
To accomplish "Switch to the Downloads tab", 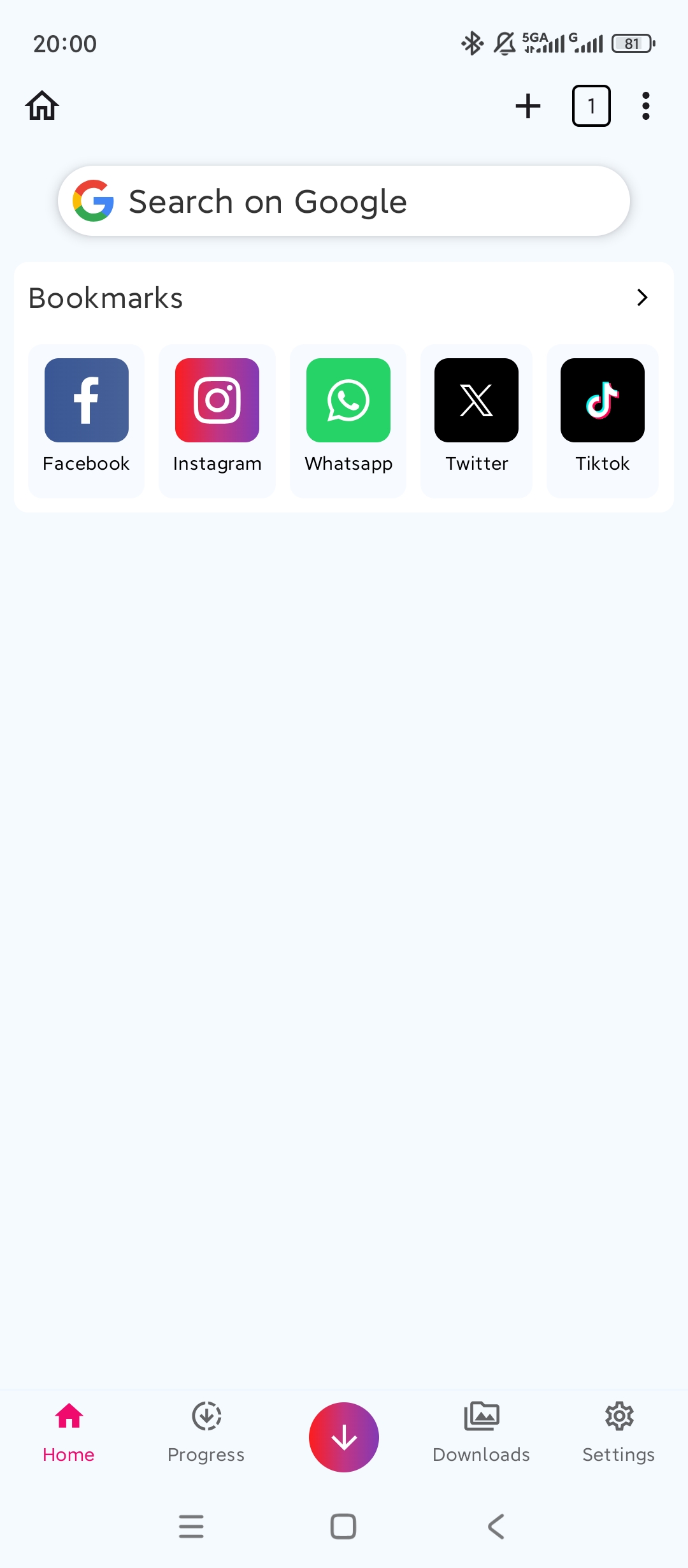I will pos(482,1434).
